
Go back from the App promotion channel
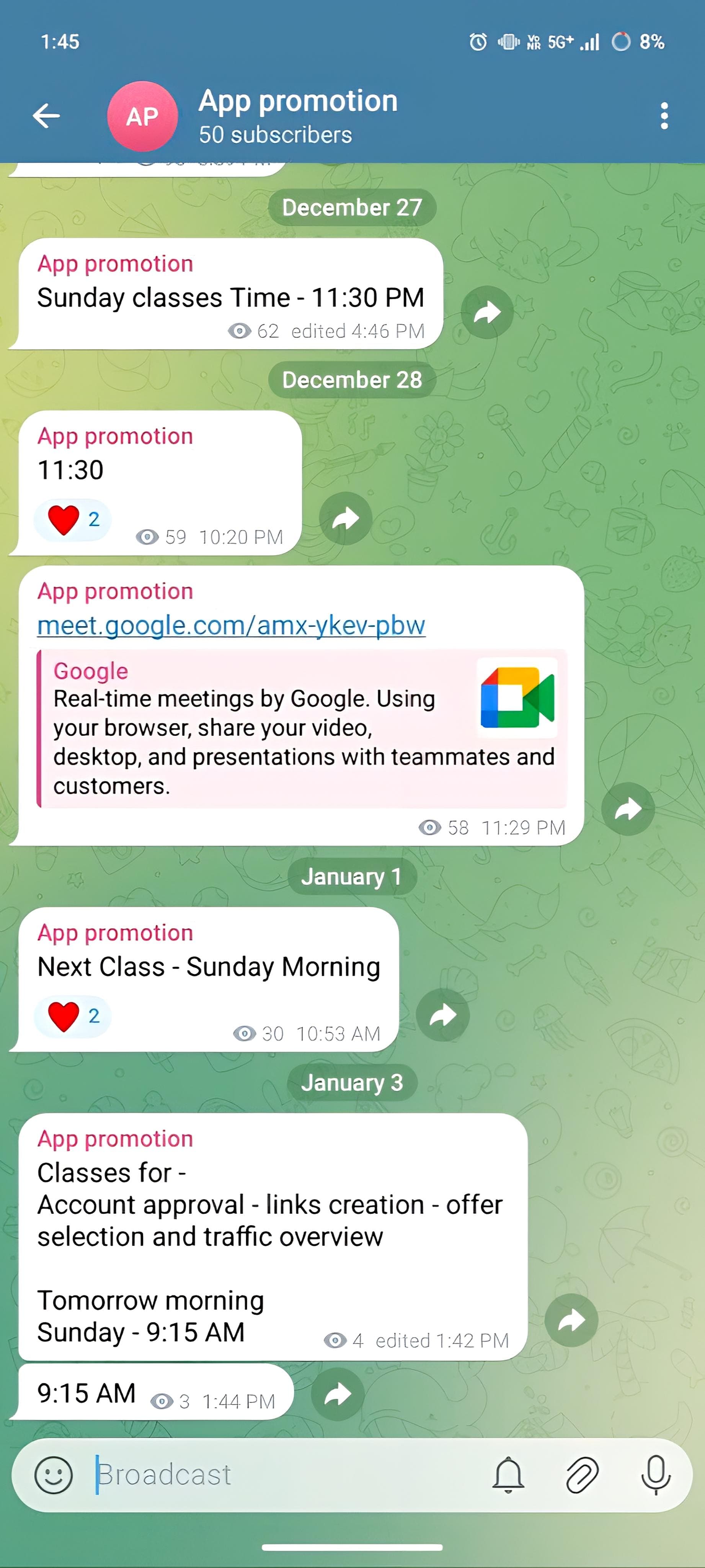pyautogui.click(x=46, y=116)
